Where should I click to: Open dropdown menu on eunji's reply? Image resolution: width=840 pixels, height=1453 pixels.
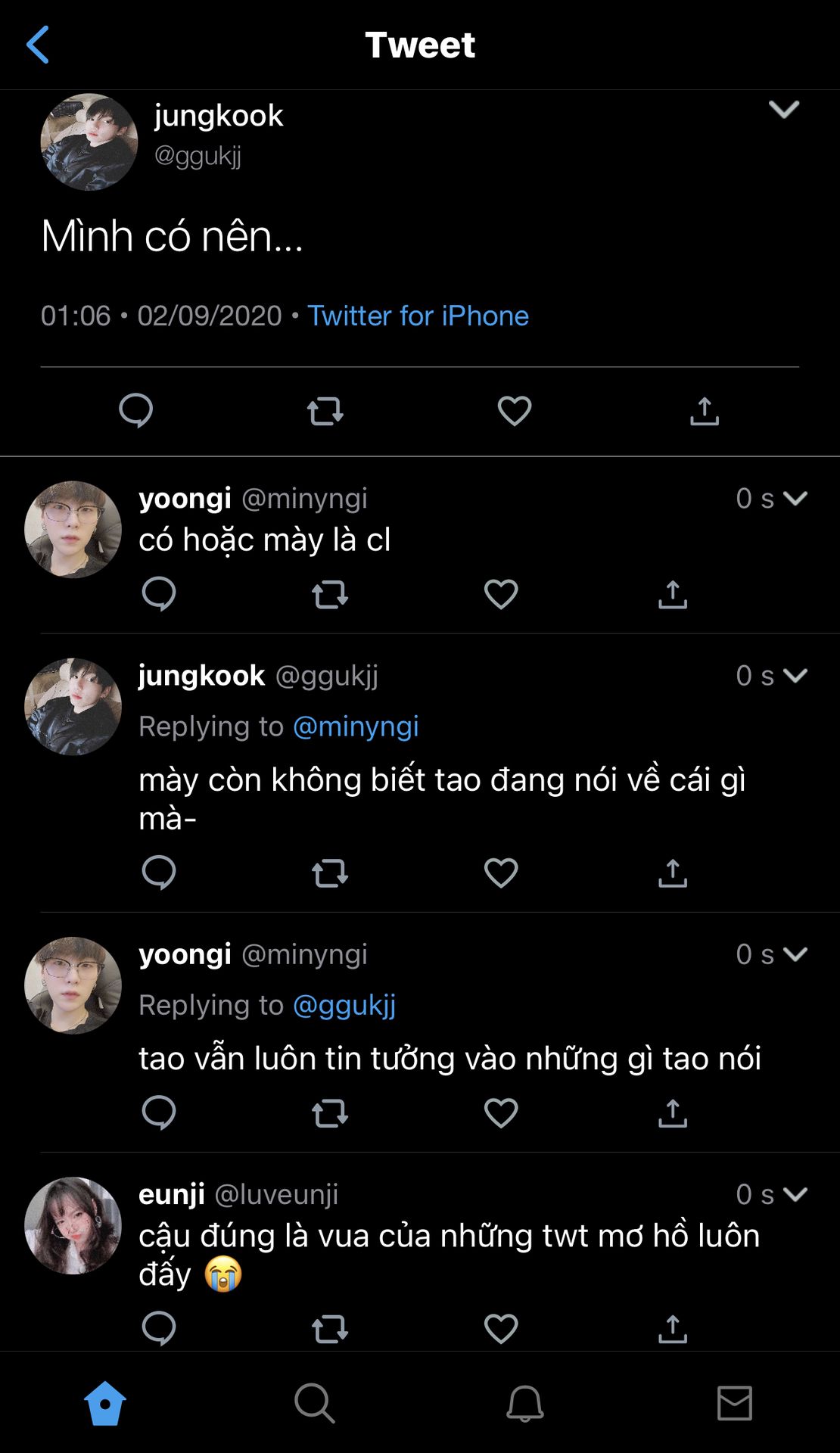795,1194
